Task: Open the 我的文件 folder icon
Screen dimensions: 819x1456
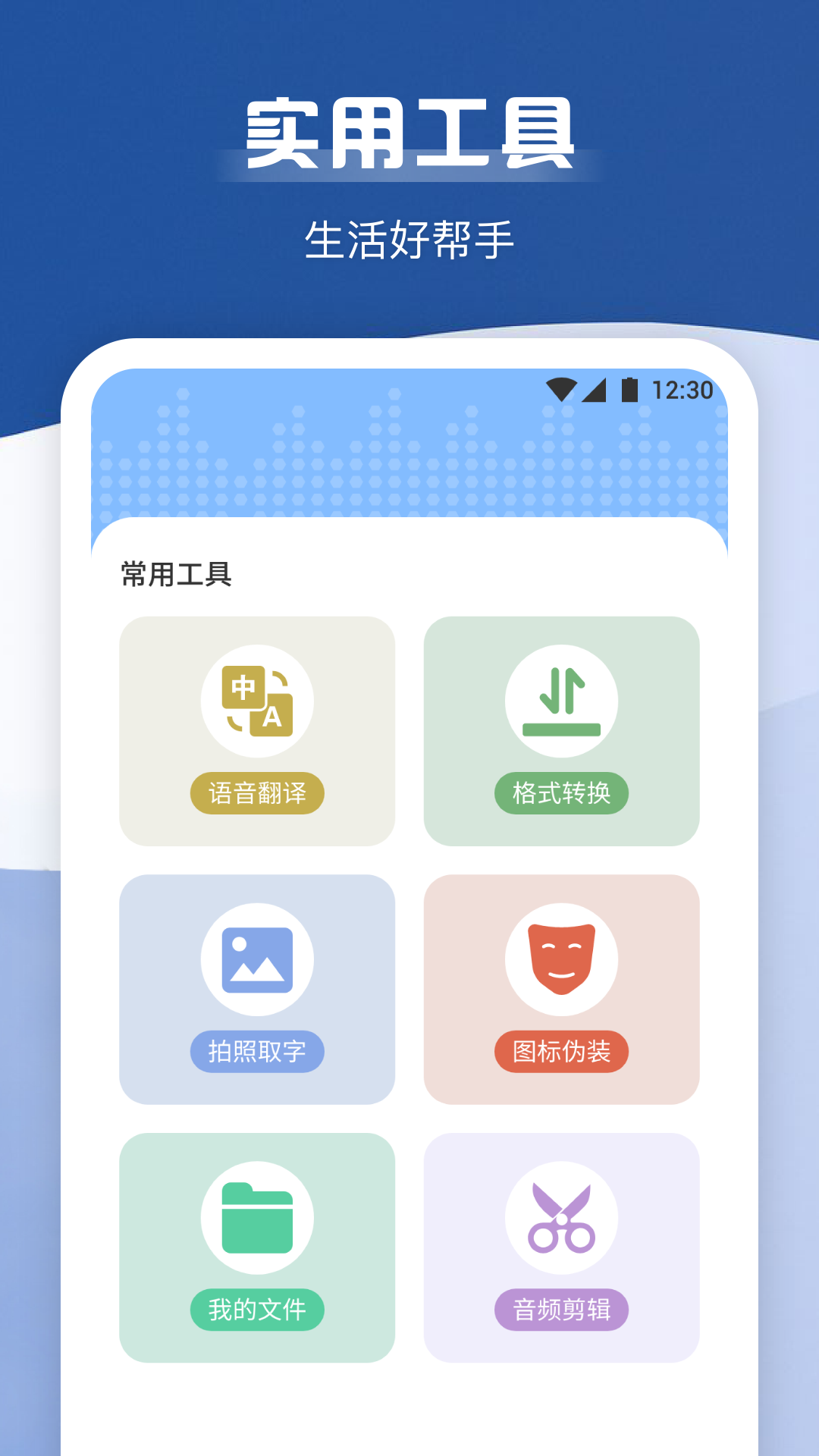Action: click(x=258, y=1216)
